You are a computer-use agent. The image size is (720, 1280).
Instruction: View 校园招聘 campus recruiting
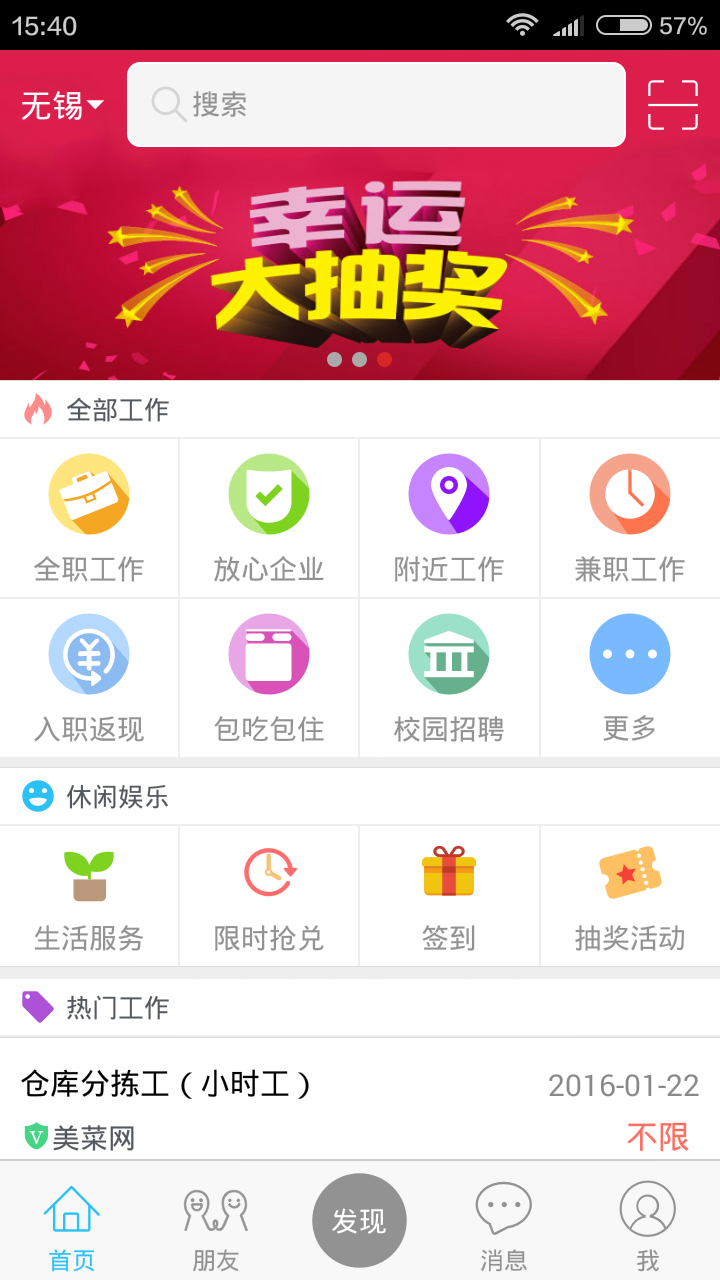449,678
